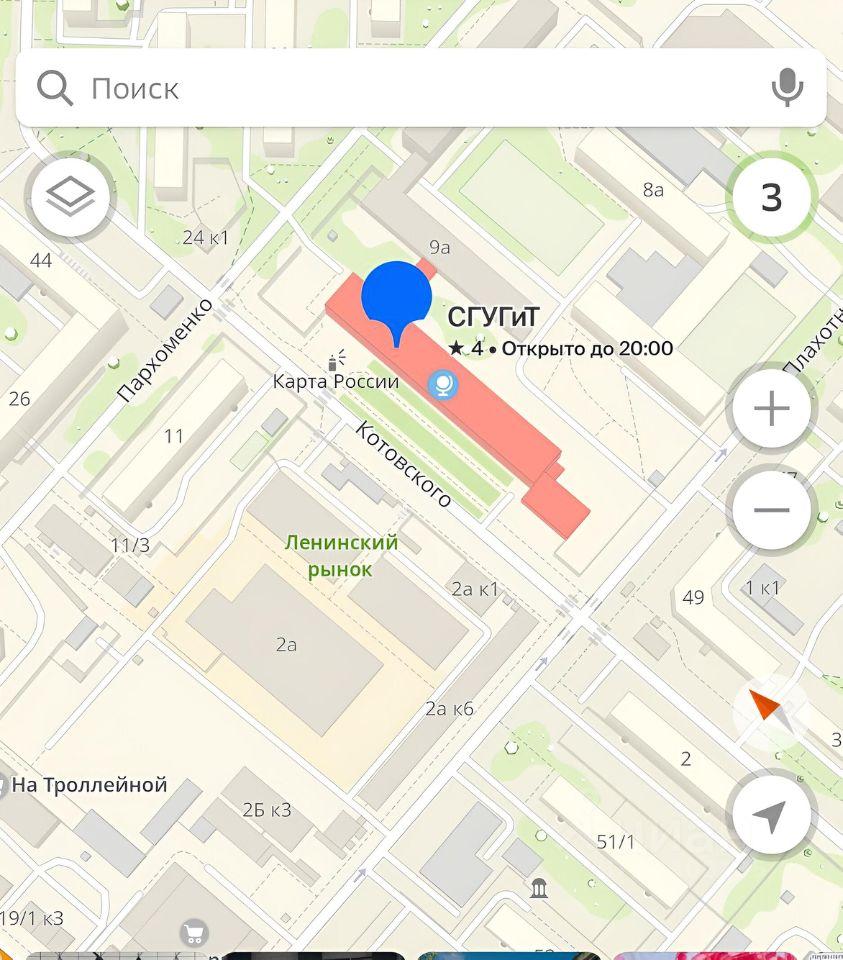
Task: Open the На Троллейной stop marker
Action: (88, 785)
